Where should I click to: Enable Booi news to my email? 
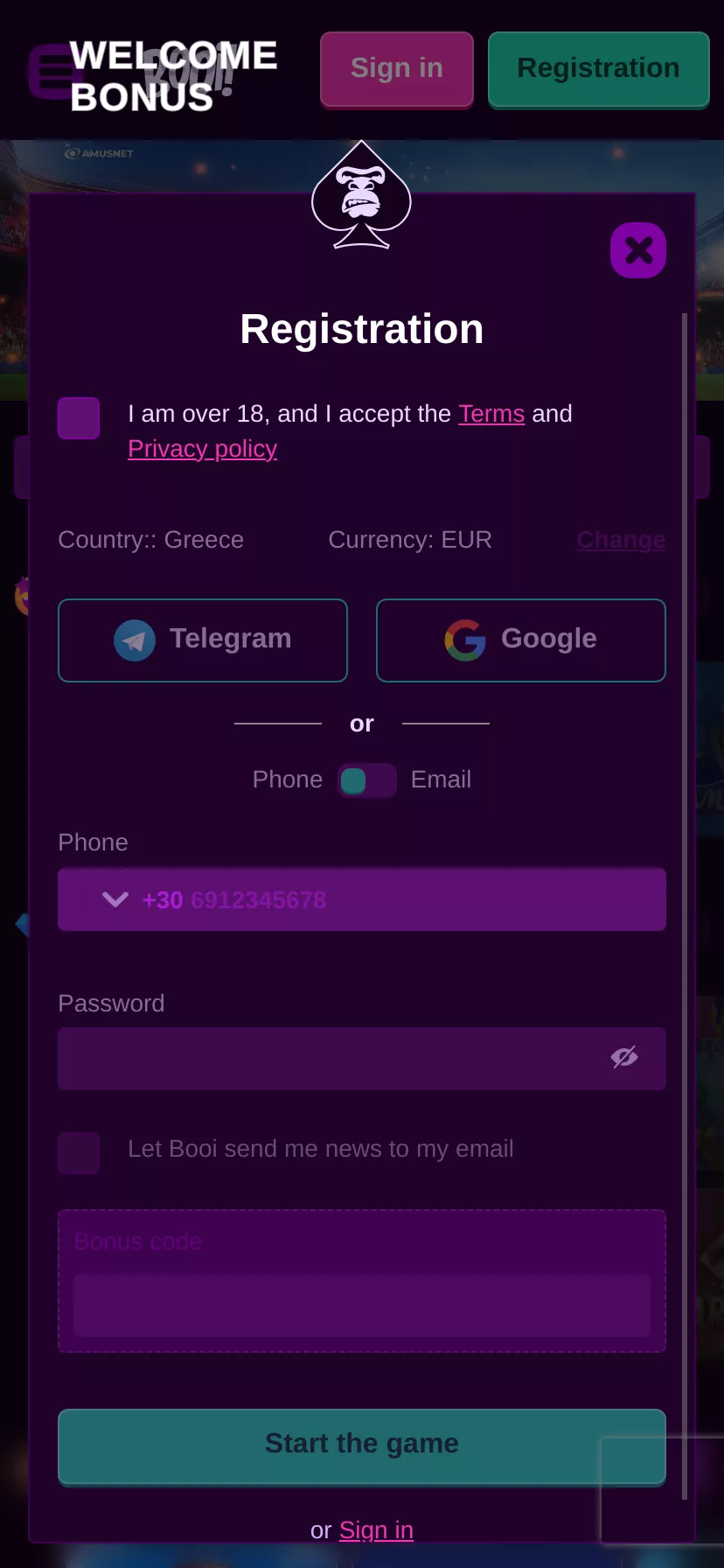click(x=79, y=1153)
